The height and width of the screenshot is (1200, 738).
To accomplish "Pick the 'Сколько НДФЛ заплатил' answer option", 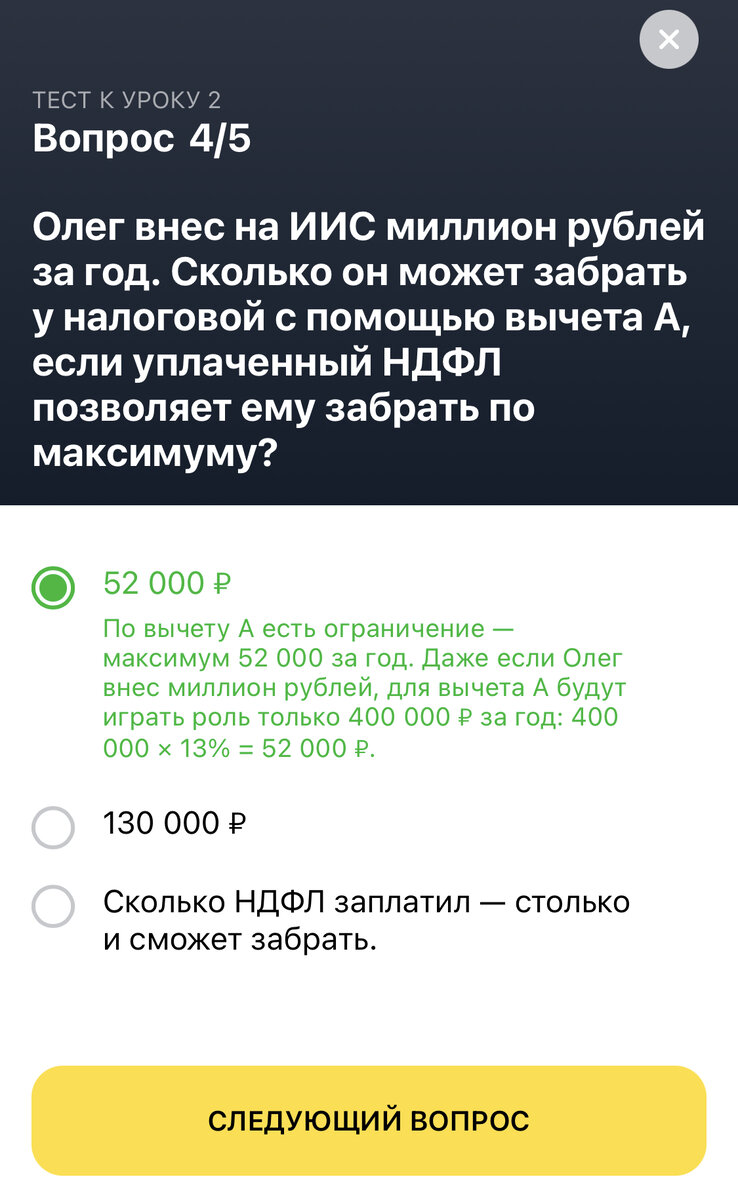I will pos(53,907).
